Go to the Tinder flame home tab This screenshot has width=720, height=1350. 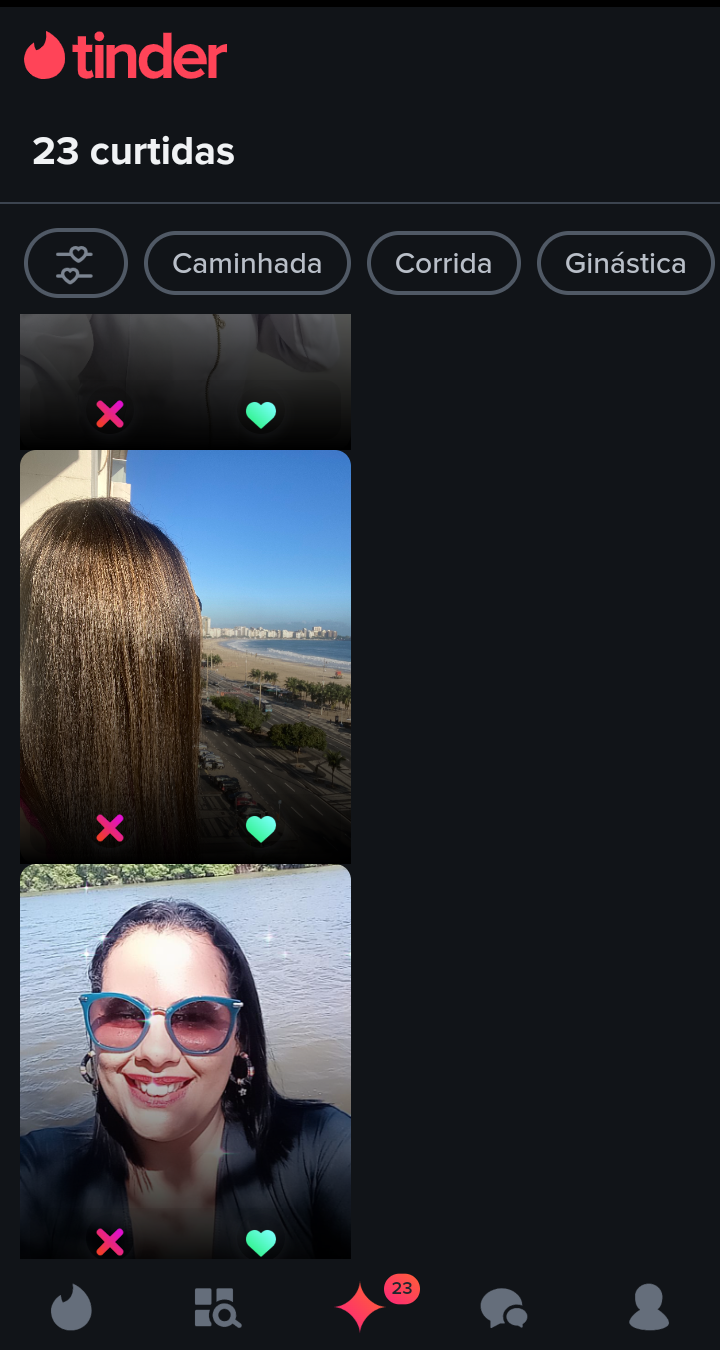71,1307
